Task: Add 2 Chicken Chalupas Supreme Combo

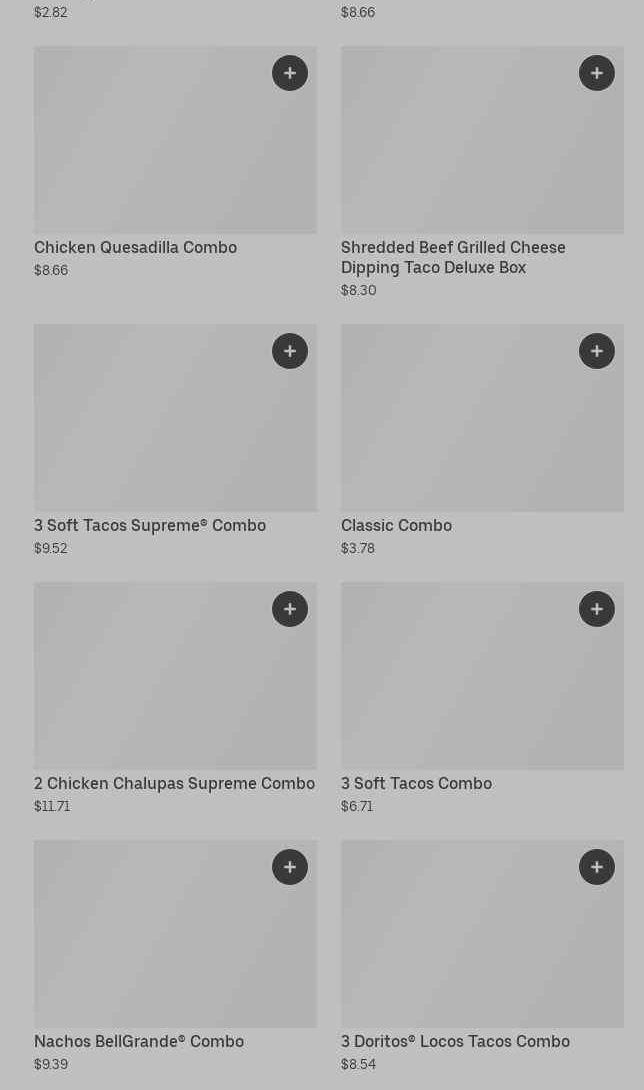Action: [290, 609]
